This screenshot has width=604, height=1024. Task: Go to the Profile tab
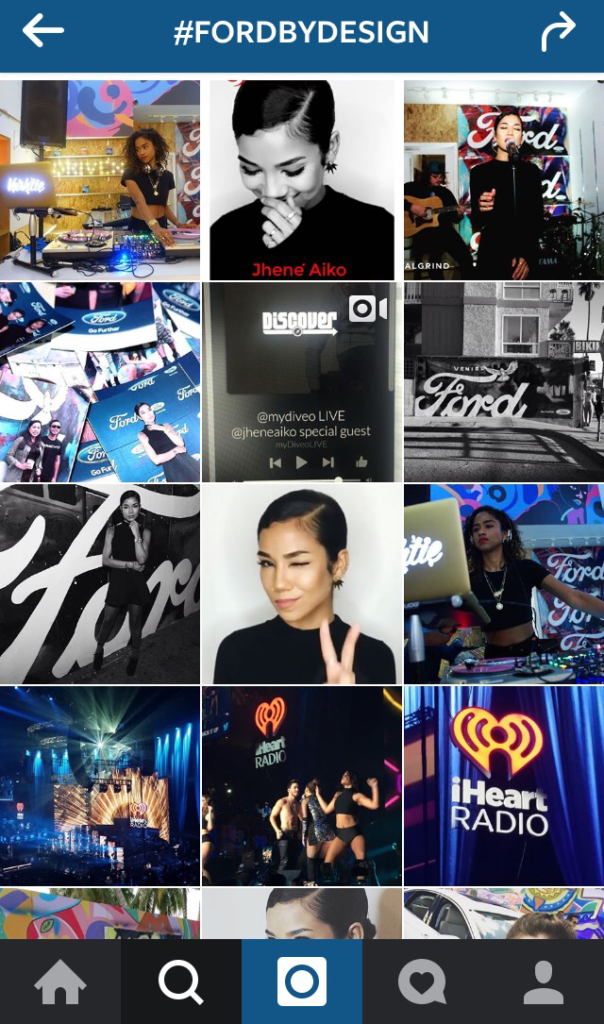click(x=543, y=982)
